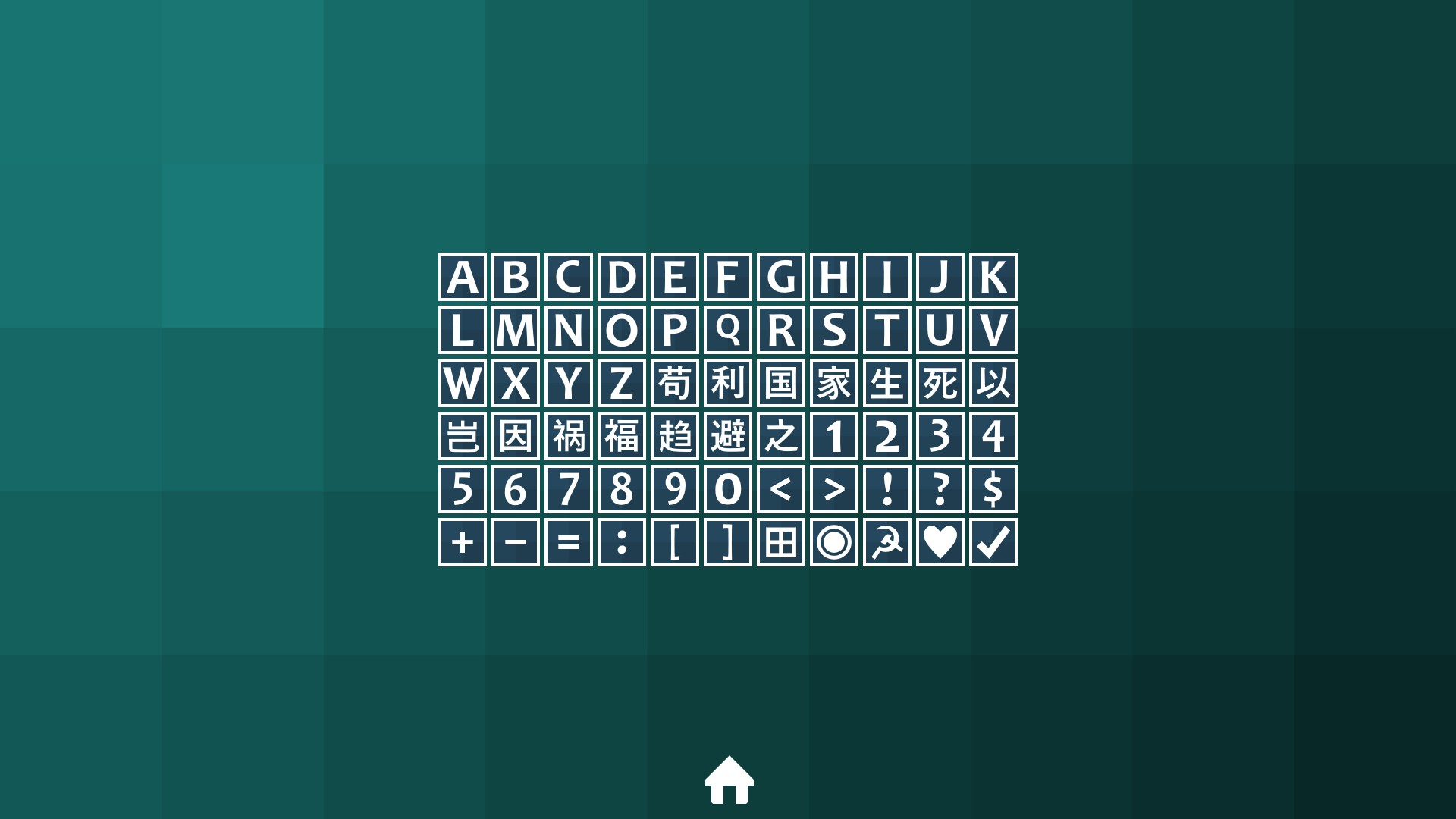This screenshot has width=1456, height=819.
Task: Select the 死 character tile
Action: [x=940, y=383]
